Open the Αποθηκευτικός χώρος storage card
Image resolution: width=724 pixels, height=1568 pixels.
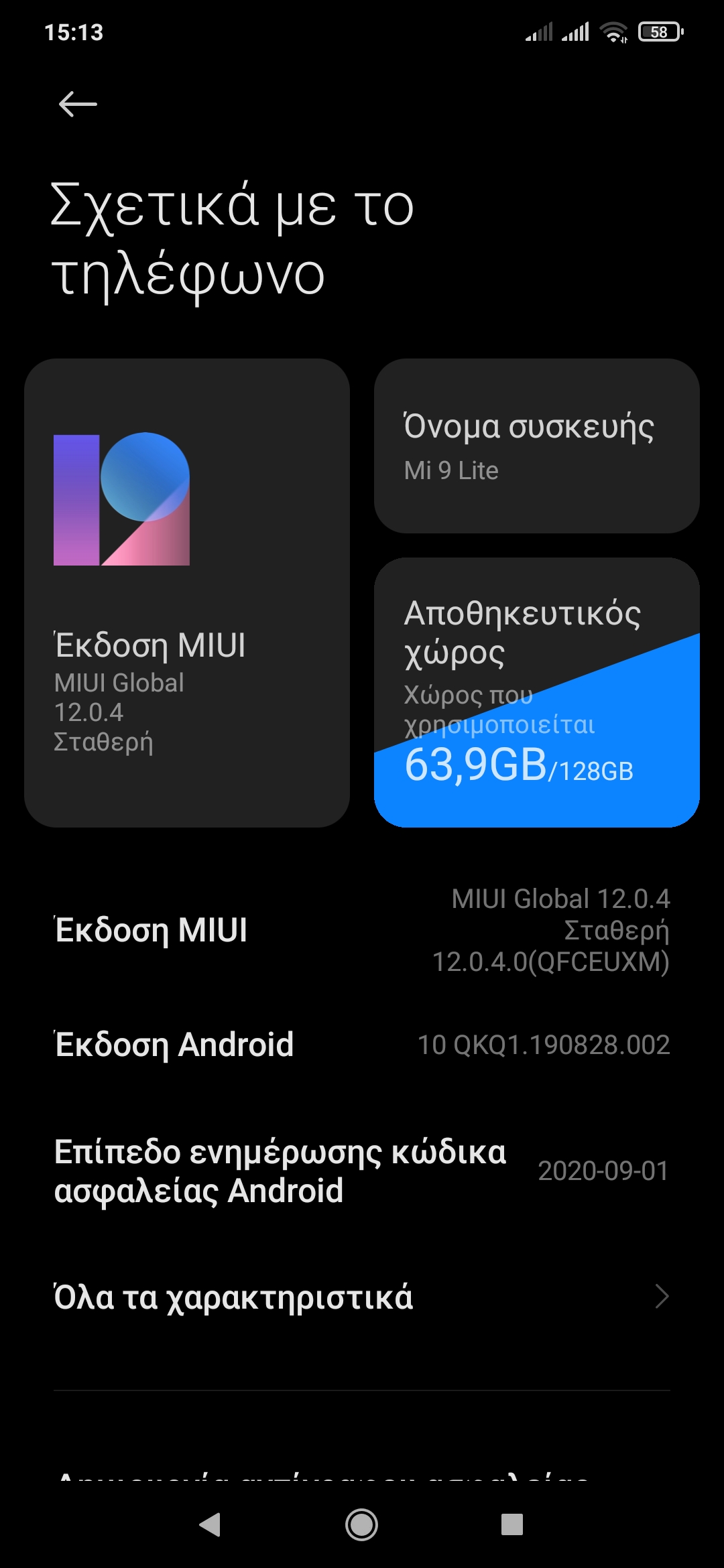(536, 692)
